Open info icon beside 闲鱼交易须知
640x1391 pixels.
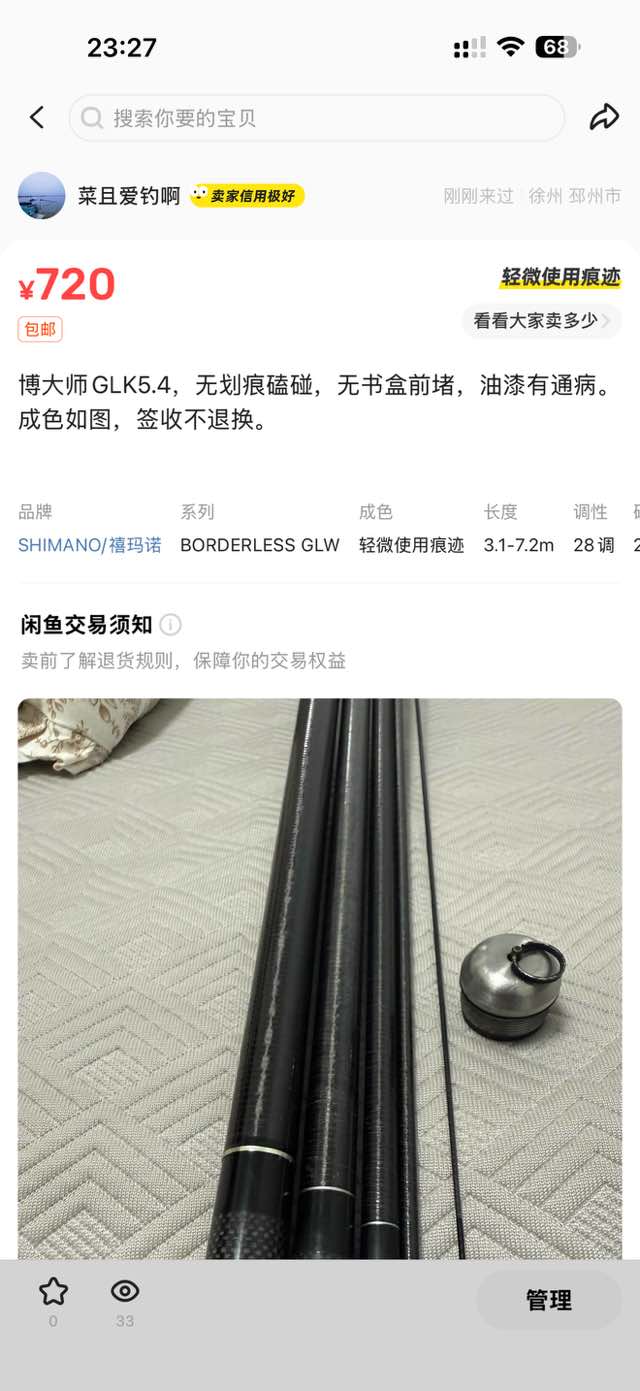pos(171,625)
